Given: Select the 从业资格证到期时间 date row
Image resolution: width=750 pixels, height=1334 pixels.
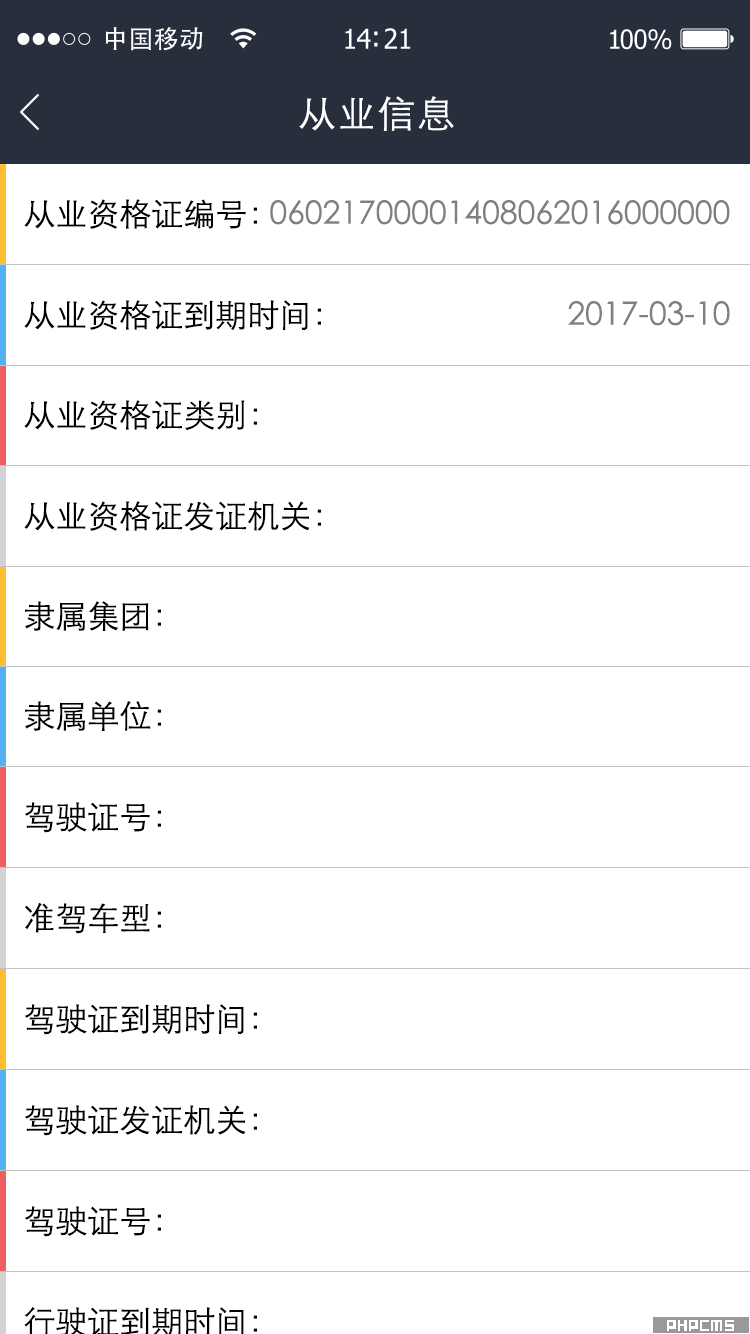Looking at the screenshot, I should pos(375,315).
